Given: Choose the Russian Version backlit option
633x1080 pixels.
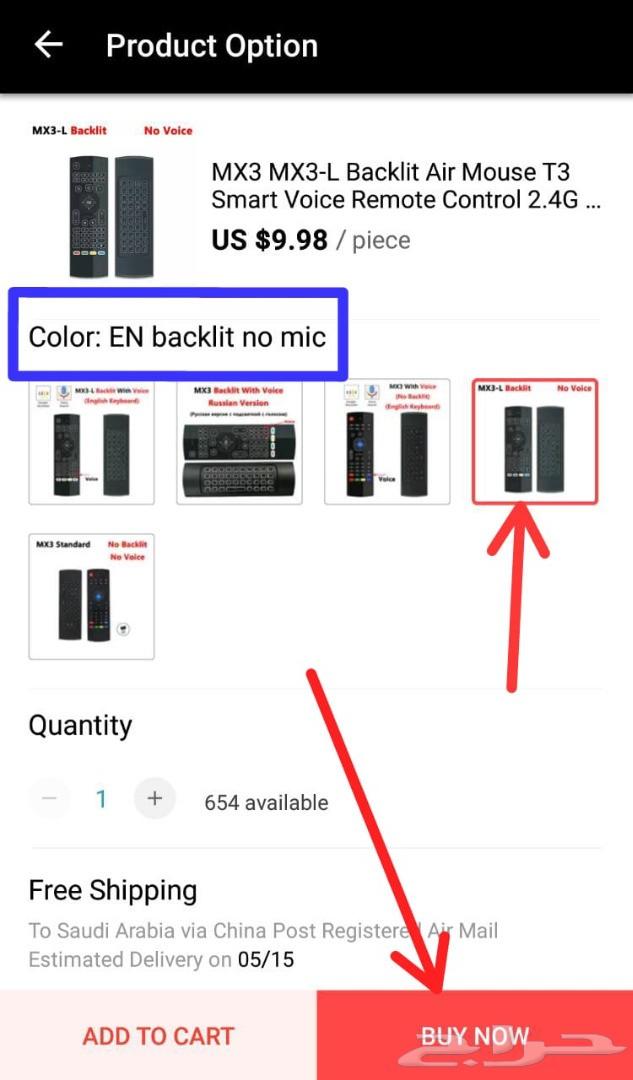Looking at the screenshot, I should pos(239,441).
